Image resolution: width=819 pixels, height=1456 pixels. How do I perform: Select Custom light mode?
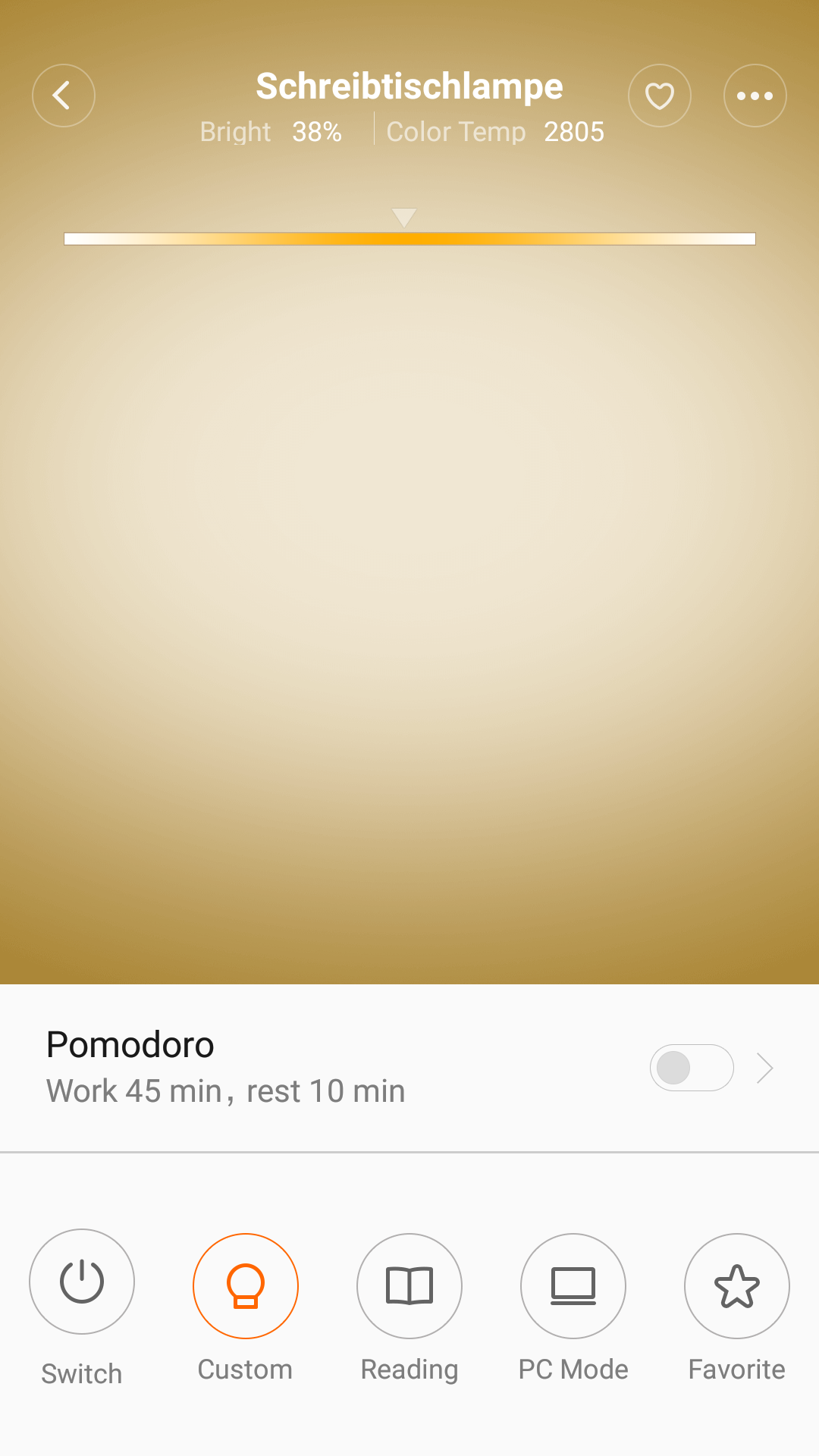pos(246,1286)
